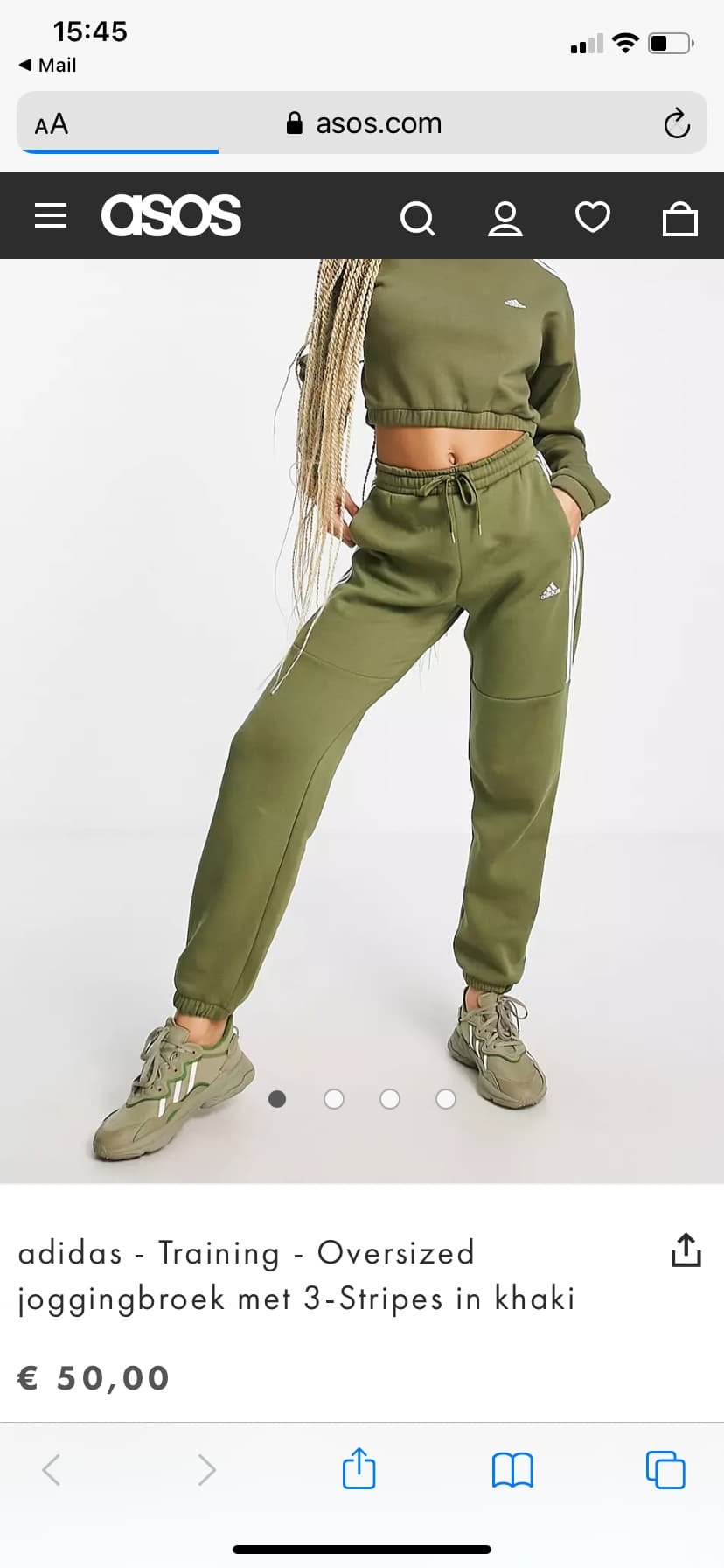Open the shopping bag
This screenshot has width=724, height=1568.
680,218
